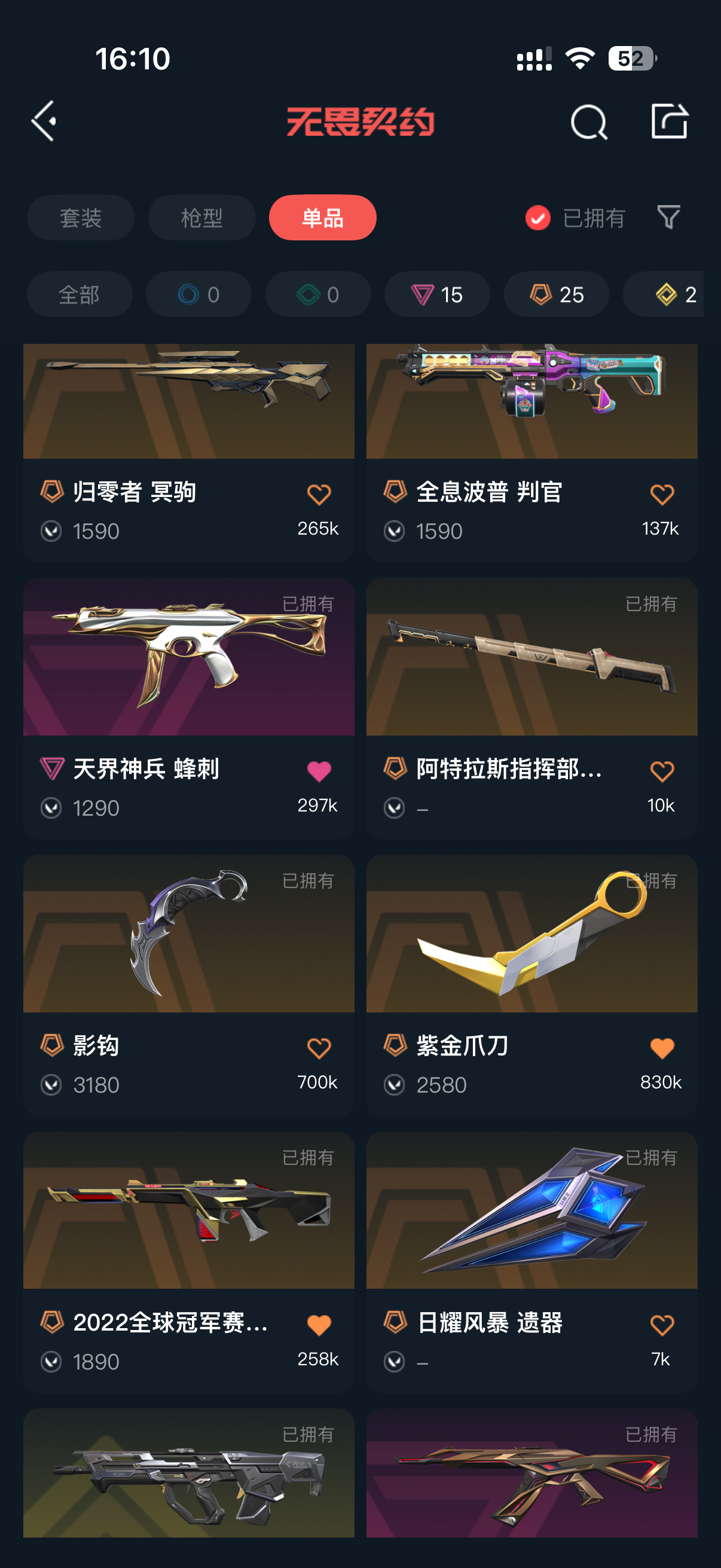The height and width of the screenshot is (1568, 721).
Task: Unlike the 2022全球冠军赛 skin
Action: click(319, 1325)
